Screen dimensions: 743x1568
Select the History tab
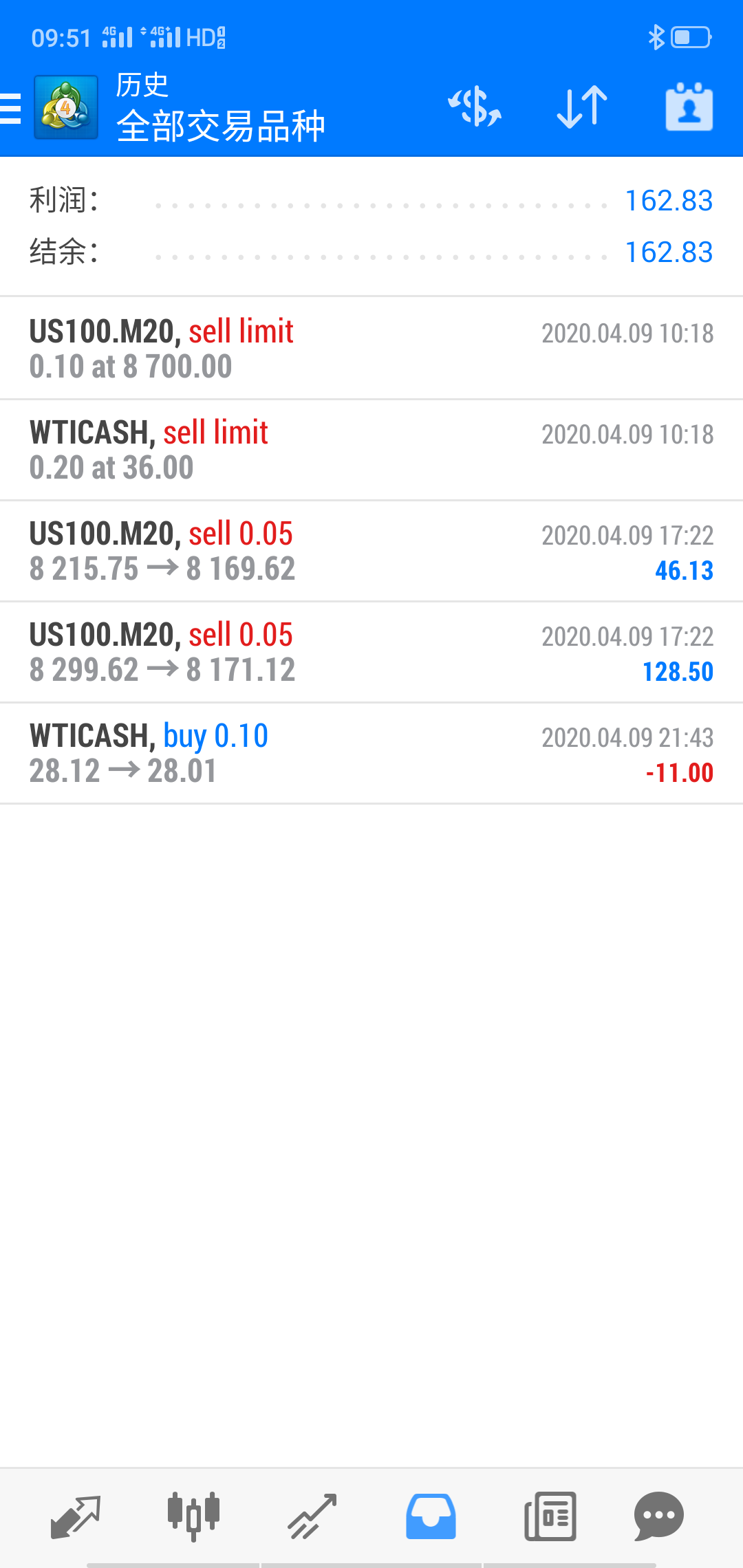tap(431, 1516)
